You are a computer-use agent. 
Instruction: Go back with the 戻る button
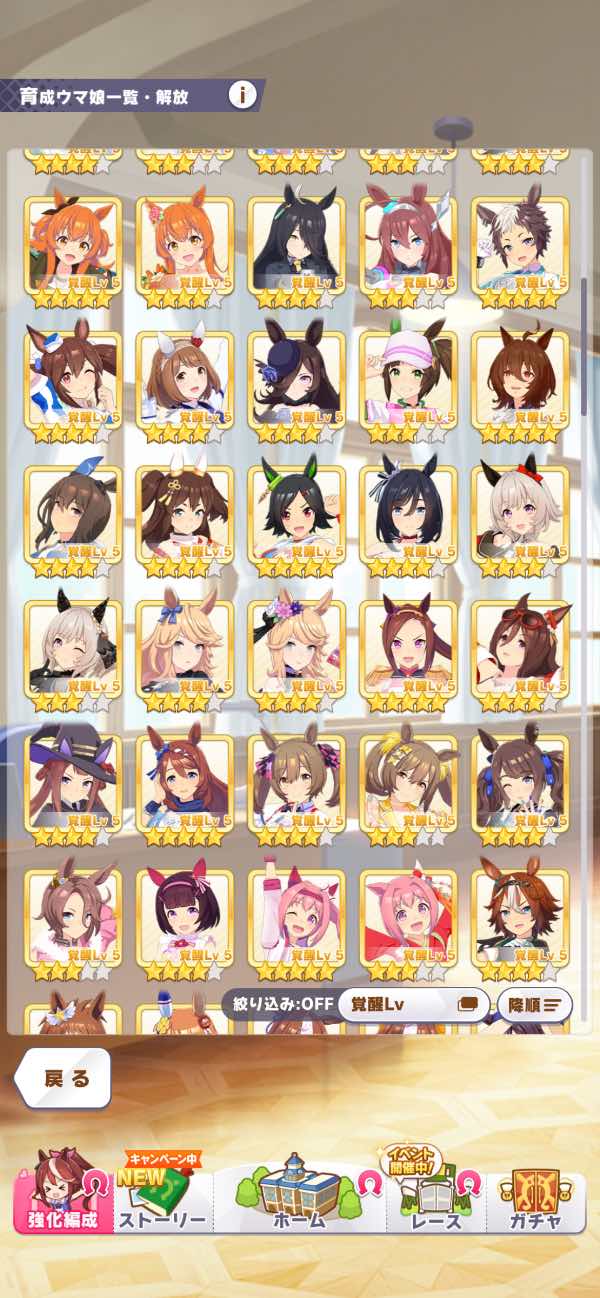tap(66, 1078)
